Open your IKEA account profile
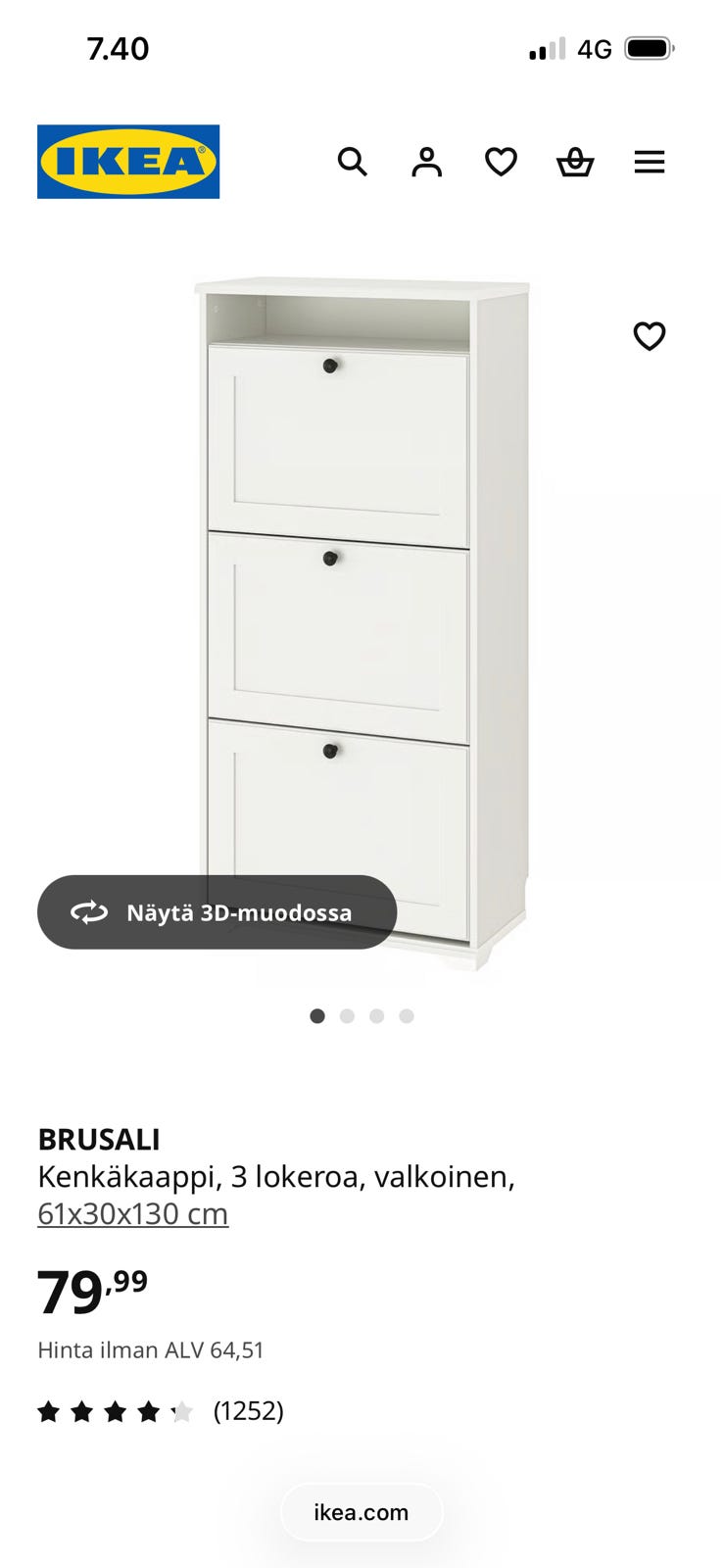 click(426, 162)
